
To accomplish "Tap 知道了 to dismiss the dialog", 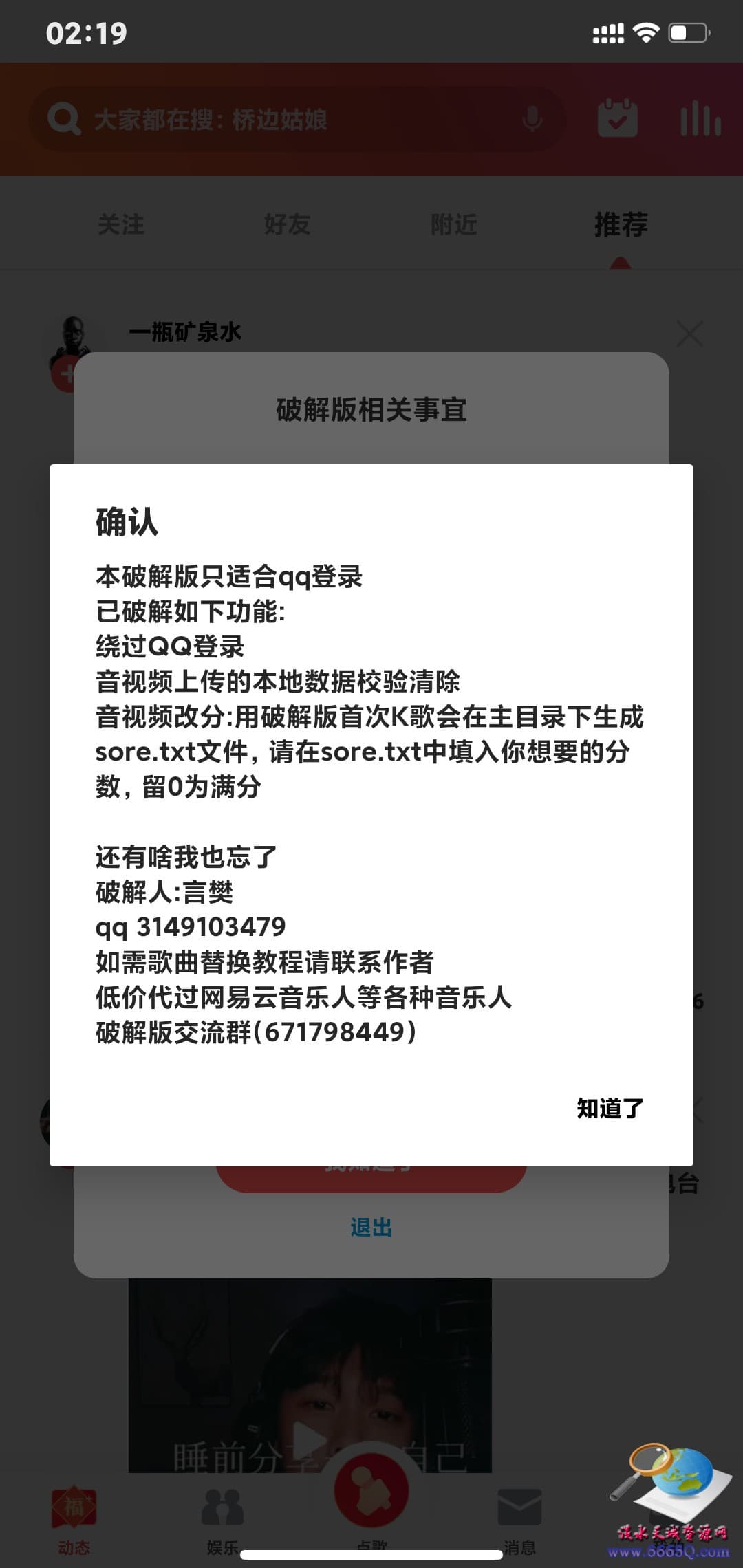I will (x=610, y=1108).
